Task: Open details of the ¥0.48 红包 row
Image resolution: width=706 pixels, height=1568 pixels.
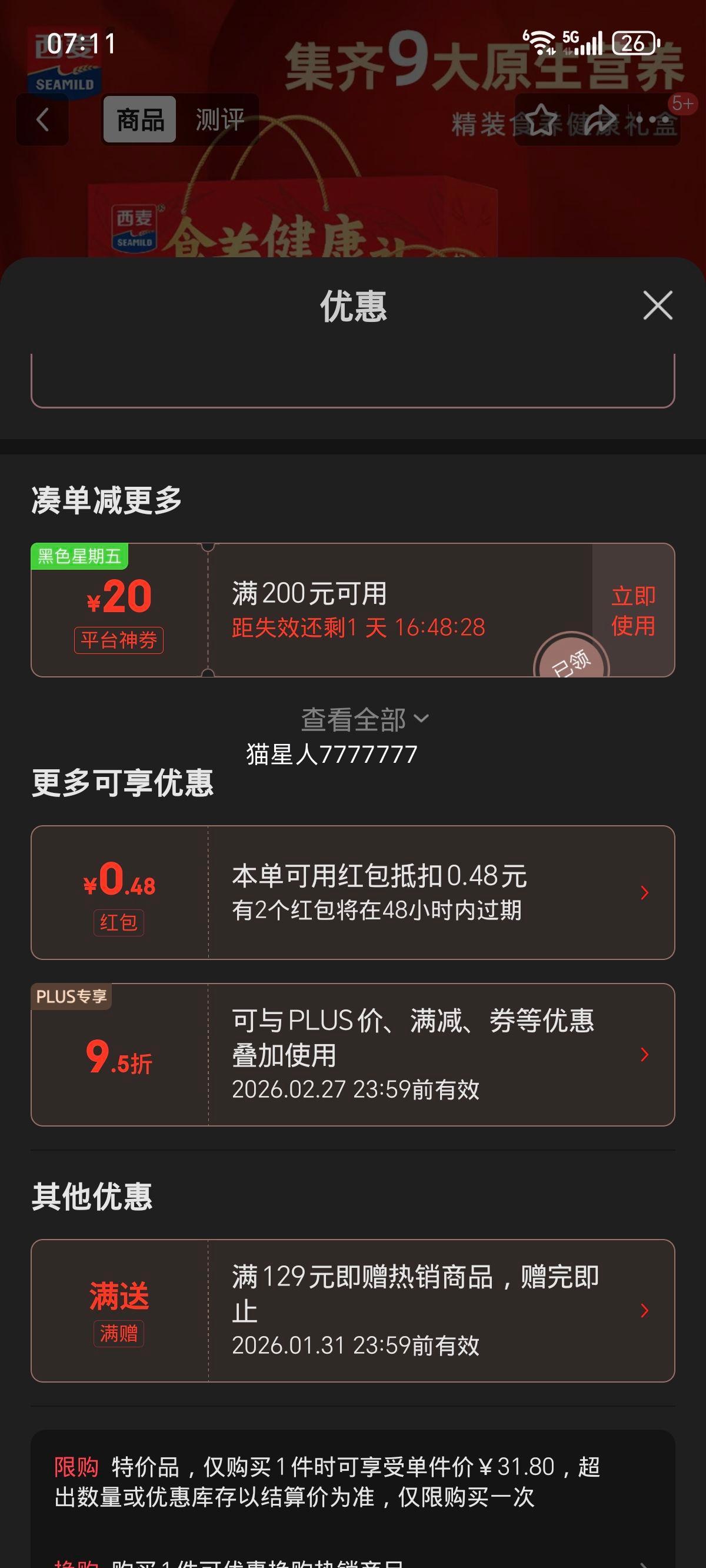Action: point(353,892)
